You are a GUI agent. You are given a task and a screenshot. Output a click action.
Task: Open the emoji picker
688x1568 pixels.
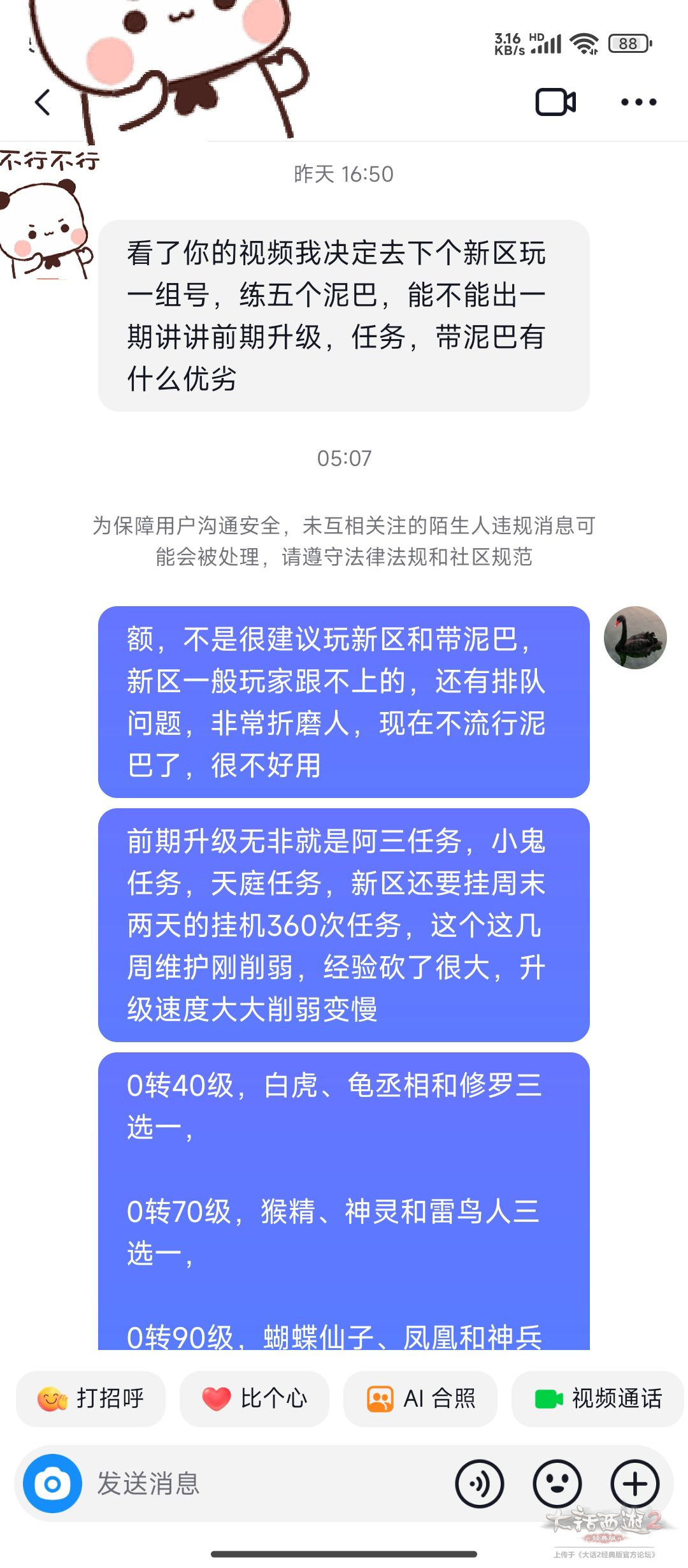tap(557, 1484)
